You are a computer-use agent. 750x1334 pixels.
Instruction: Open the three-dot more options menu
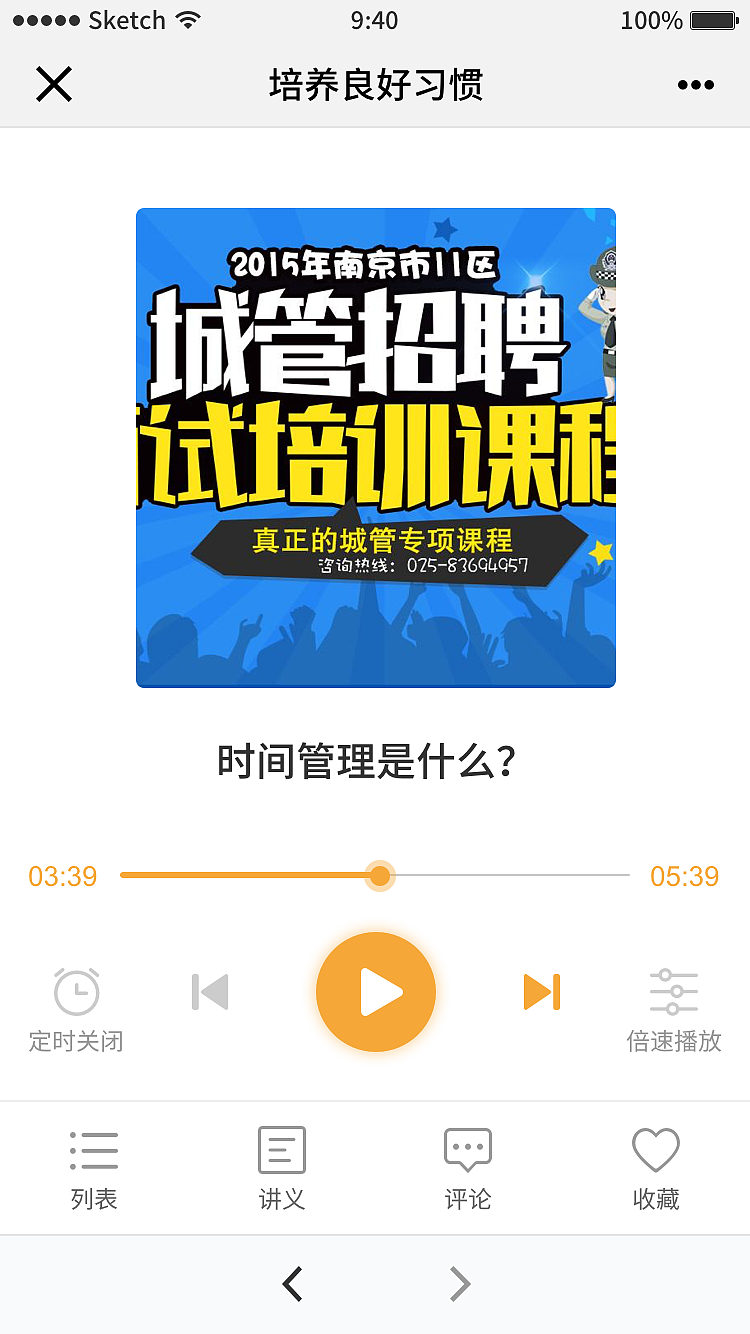[x=695, y=85]
